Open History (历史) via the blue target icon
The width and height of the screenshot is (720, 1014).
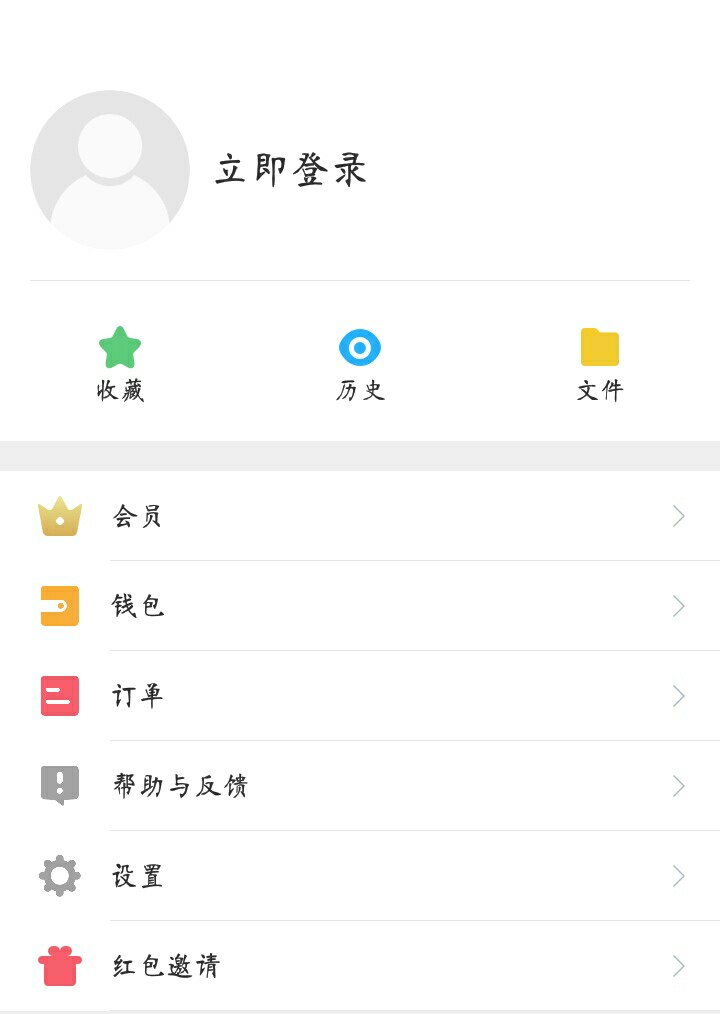(x=360, y=345)
